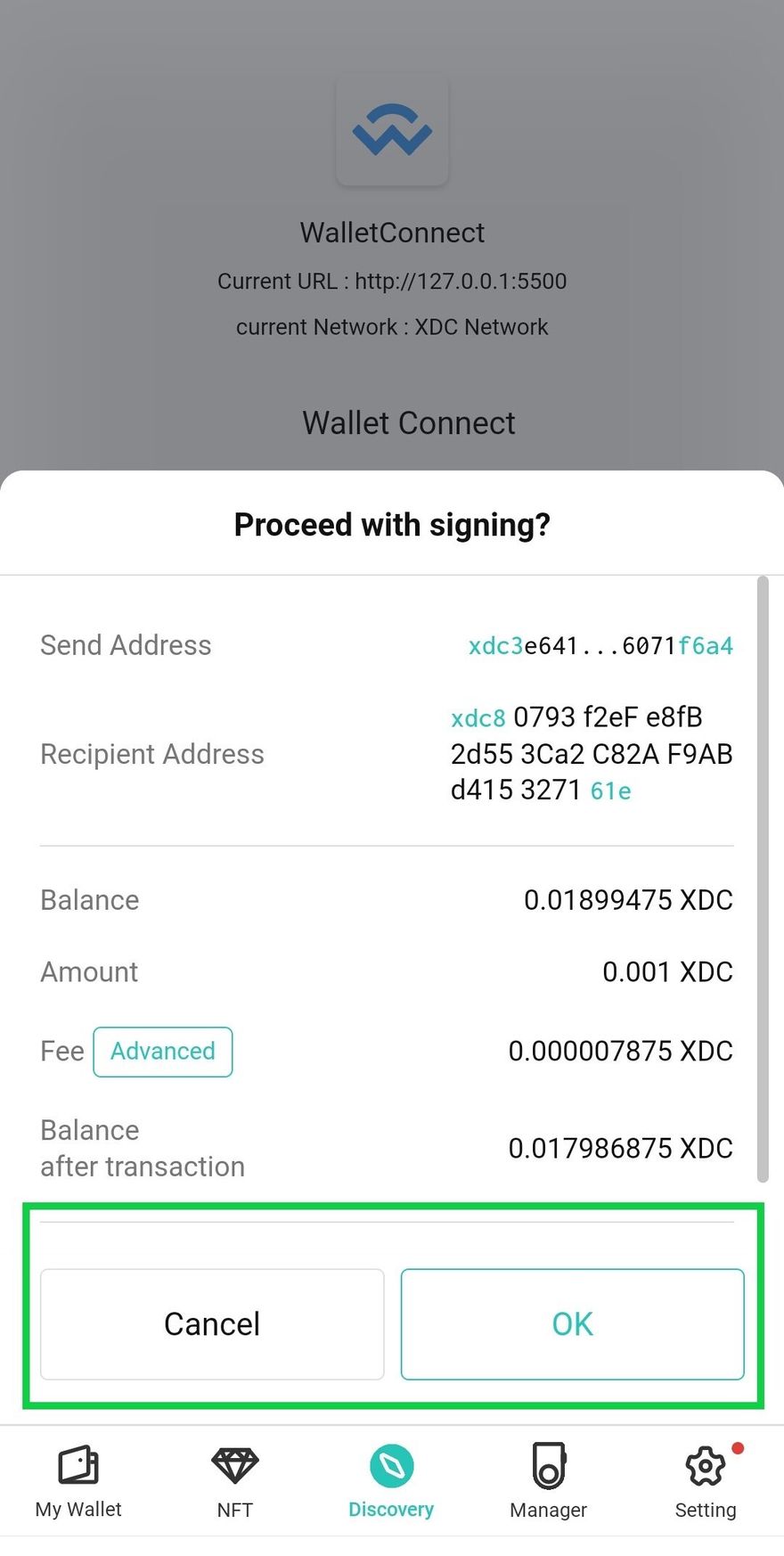The image size is (784, 1556).
Task: Open the Manager tab
Action: (548, 1480)
